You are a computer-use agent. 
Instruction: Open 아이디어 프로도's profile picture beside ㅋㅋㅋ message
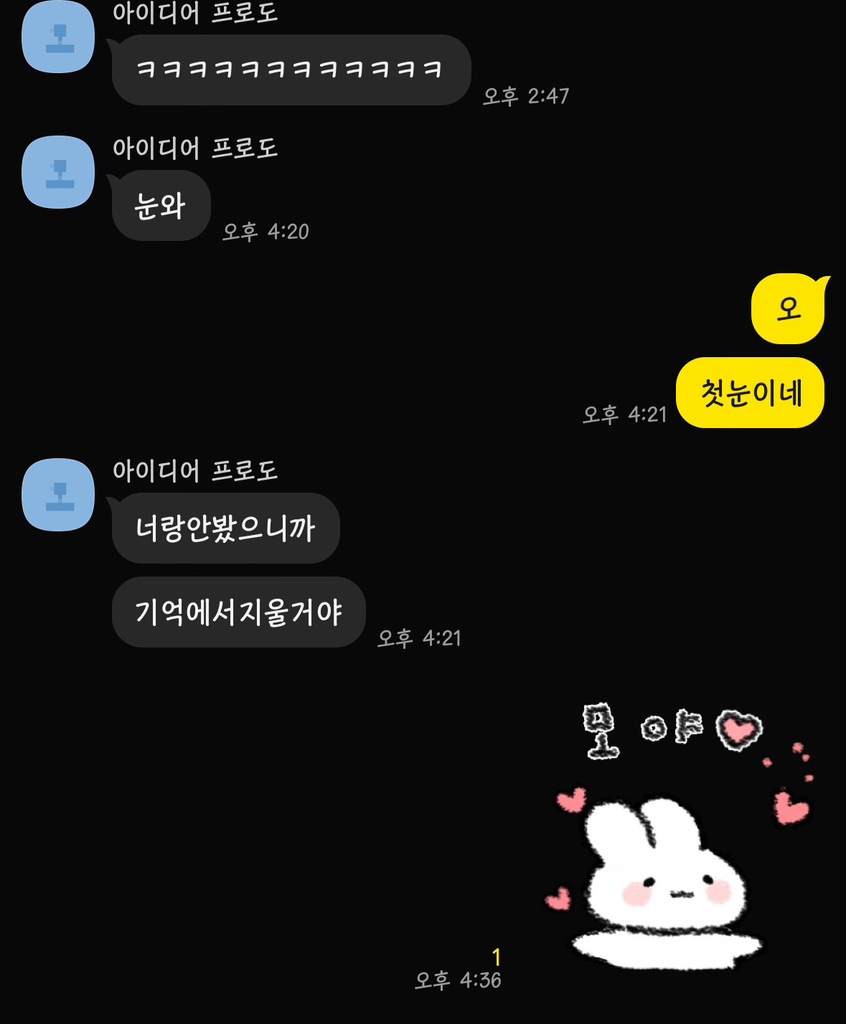(x=58, y=37)
